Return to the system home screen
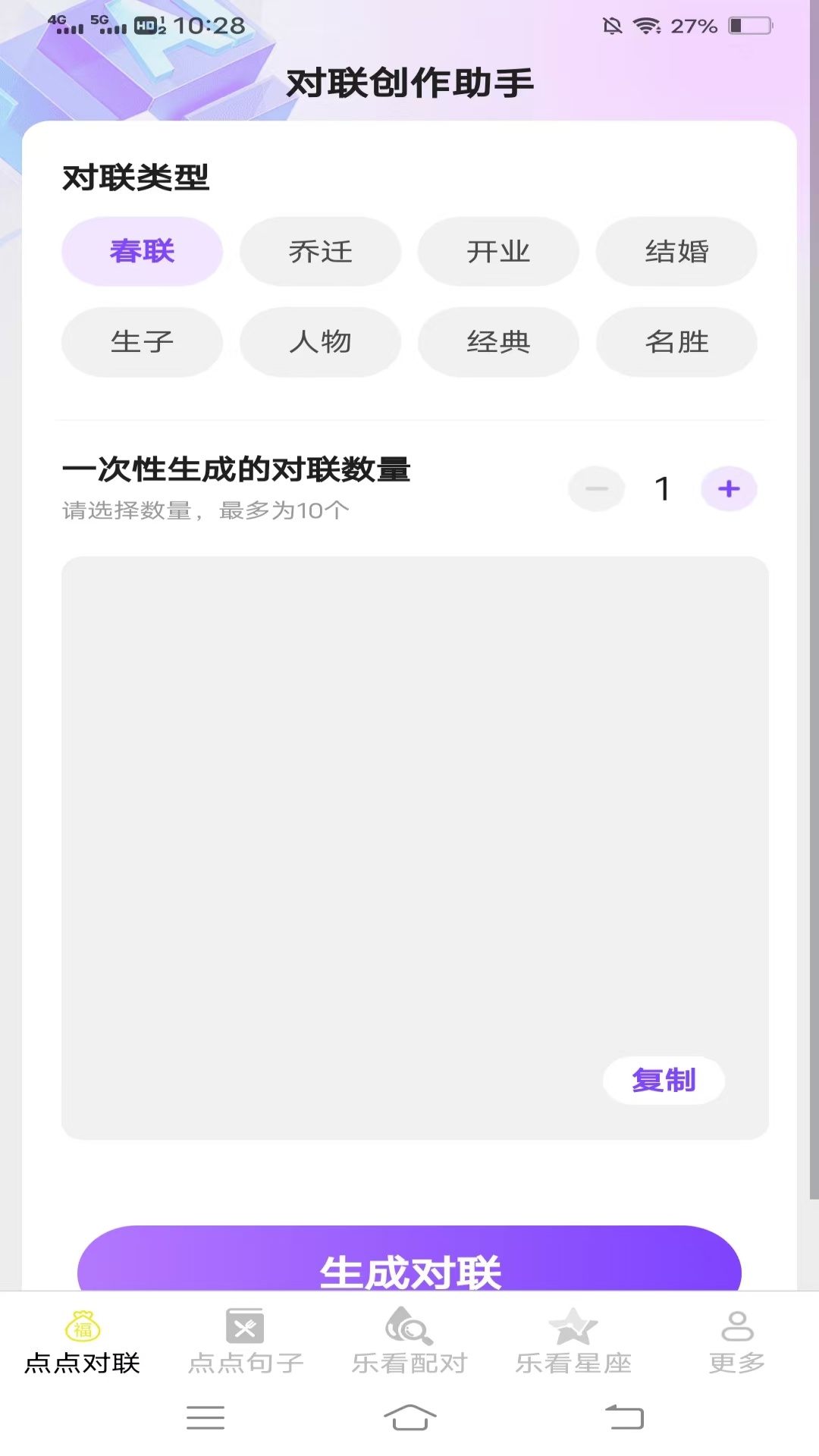The width and height of the screenshot is (819, 1456). pyautogui.click(x=409, y=1417)
